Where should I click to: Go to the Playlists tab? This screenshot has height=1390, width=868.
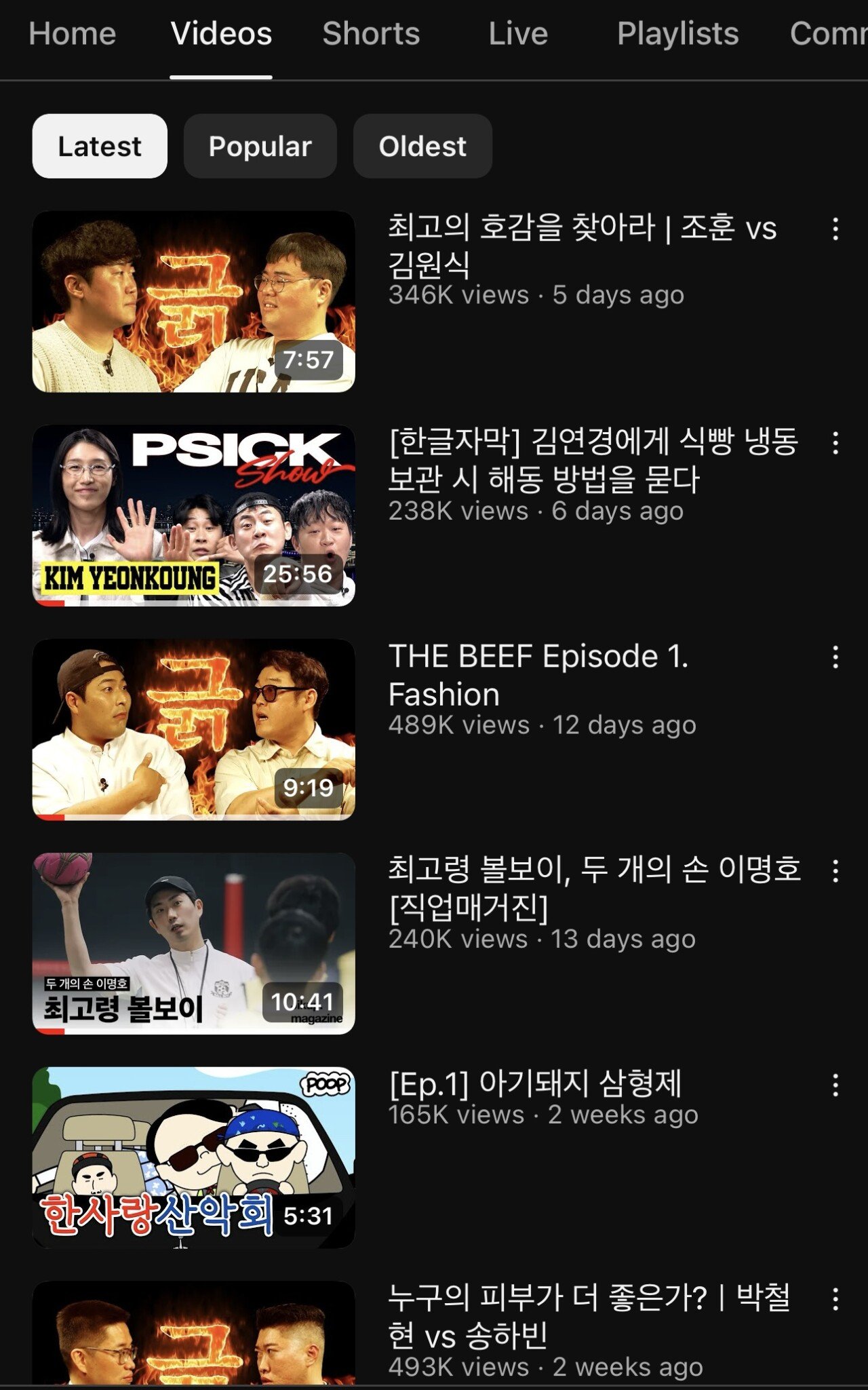click(x=677, y=34)
